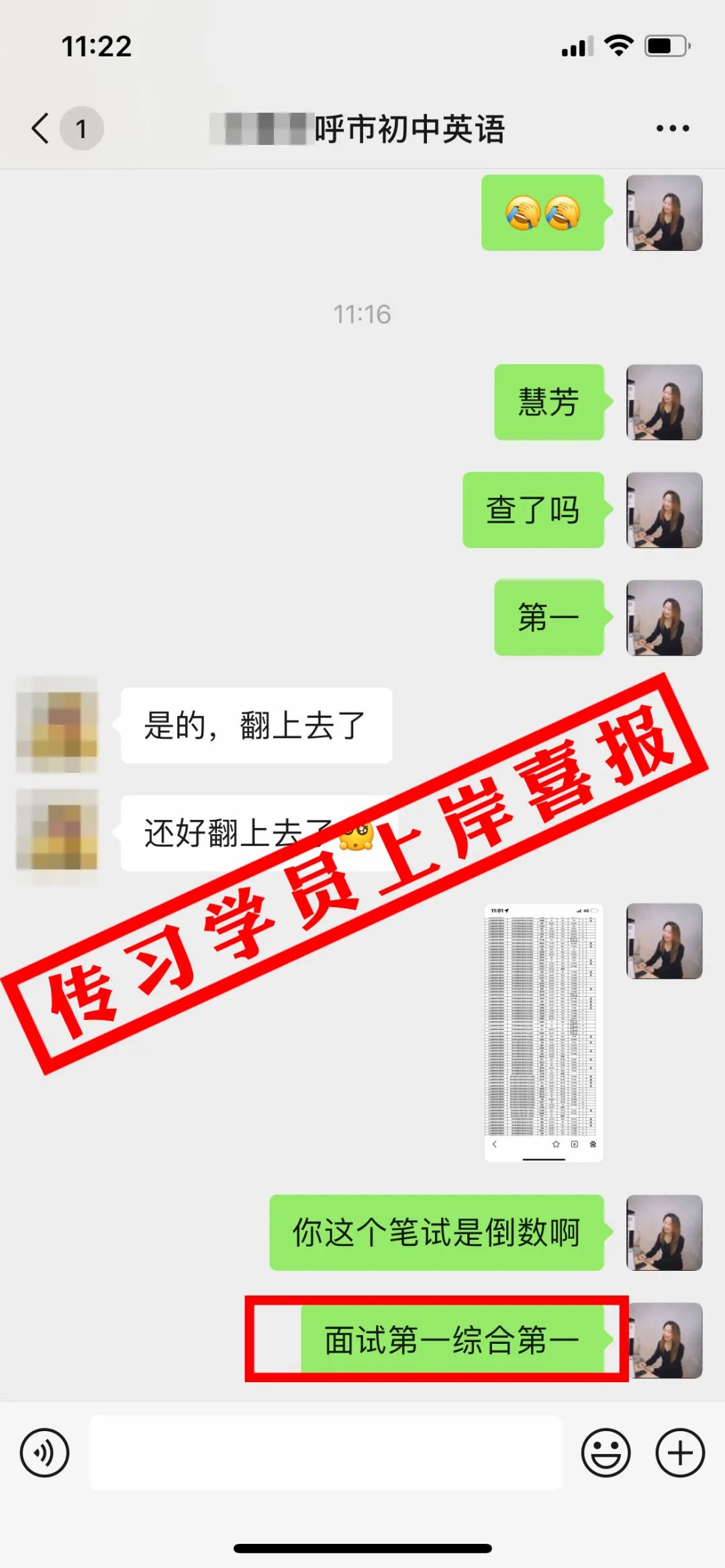Open the sender avatar next to 慧芳

(665, 403)
